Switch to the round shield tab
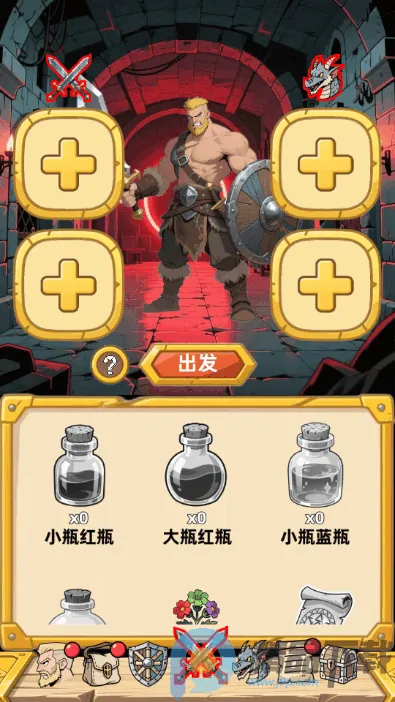Viewport: 395px width, 702px height. point(147,664)
